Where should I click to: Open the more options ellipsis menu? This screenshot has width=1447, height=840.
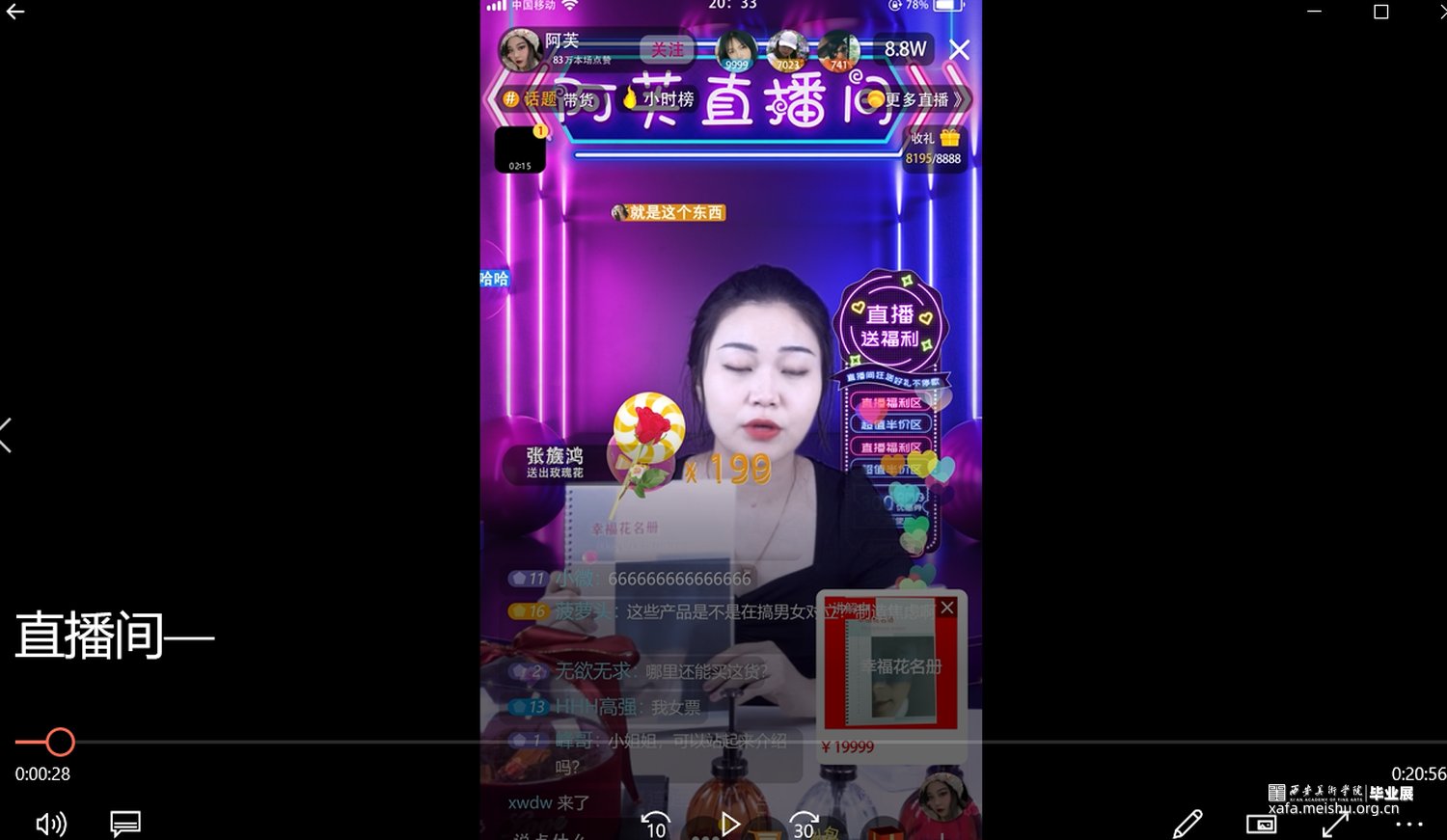pos(1409,824)
